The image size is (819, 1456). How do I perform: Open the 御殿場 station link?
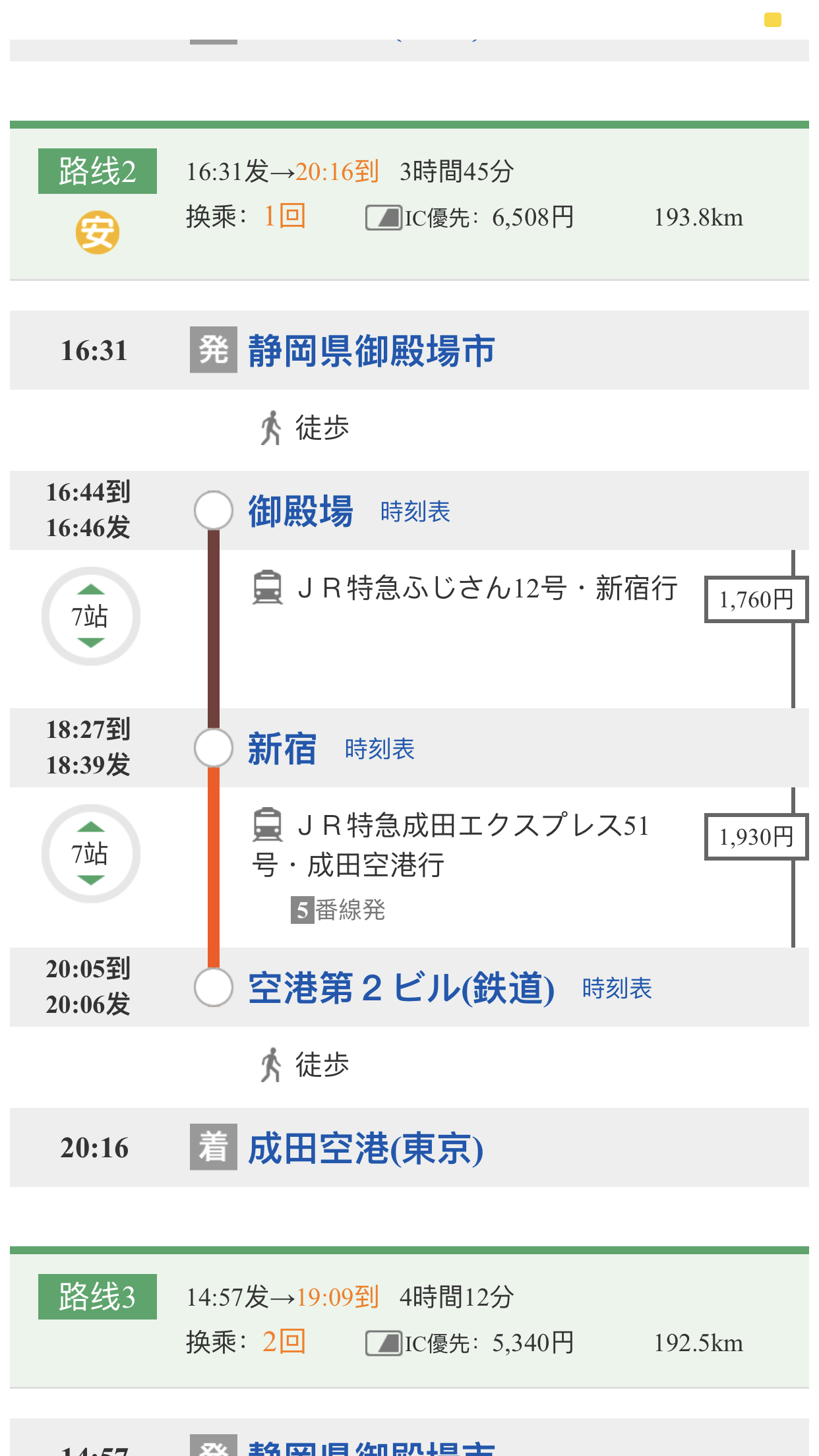pos(301,511)
